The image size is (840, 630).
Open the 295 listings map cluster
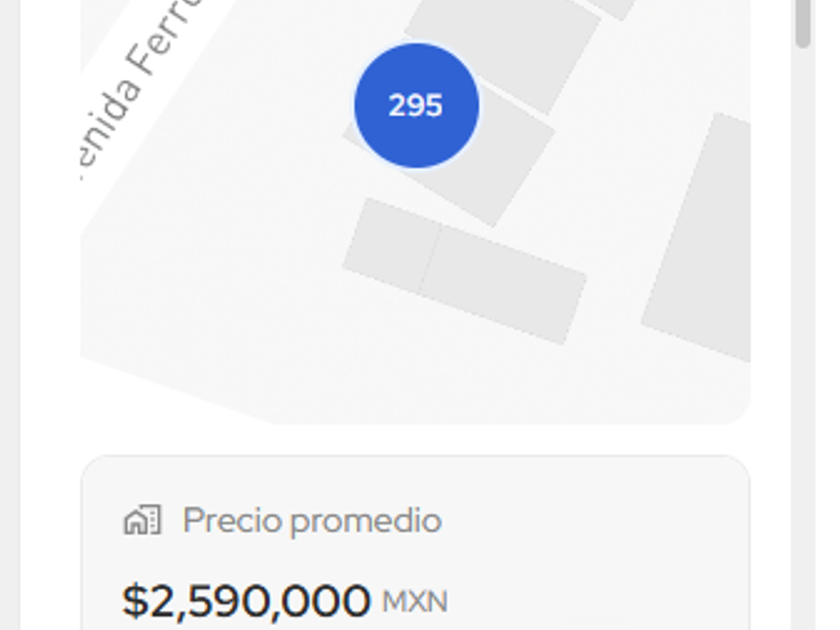[x=416, y=105]
